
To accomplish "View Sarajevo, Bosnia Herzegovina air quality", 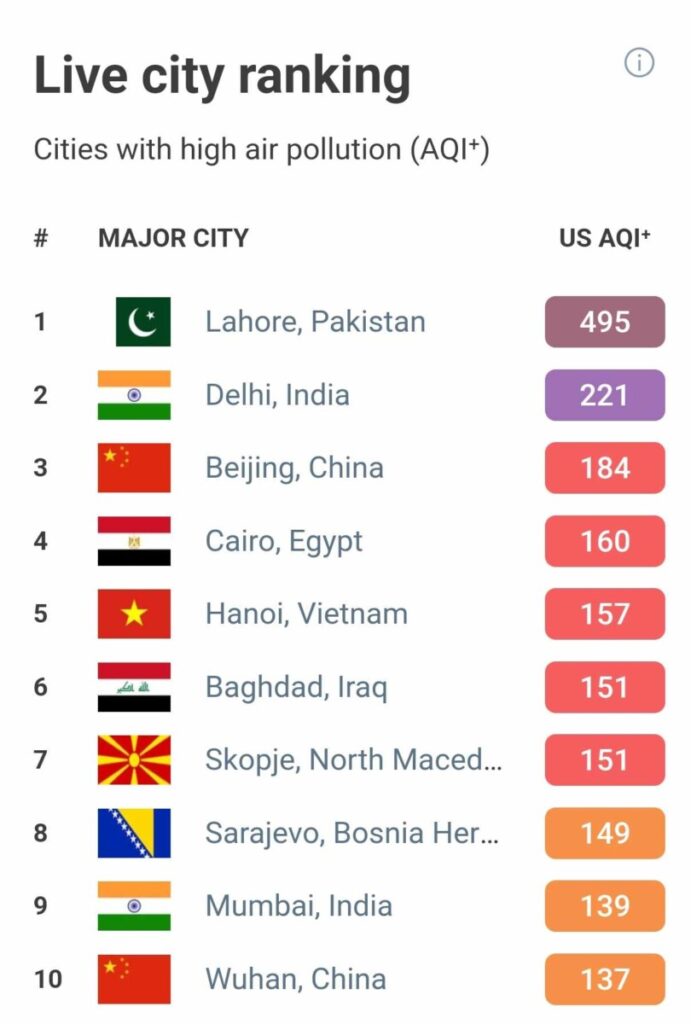I will (352, 833).
